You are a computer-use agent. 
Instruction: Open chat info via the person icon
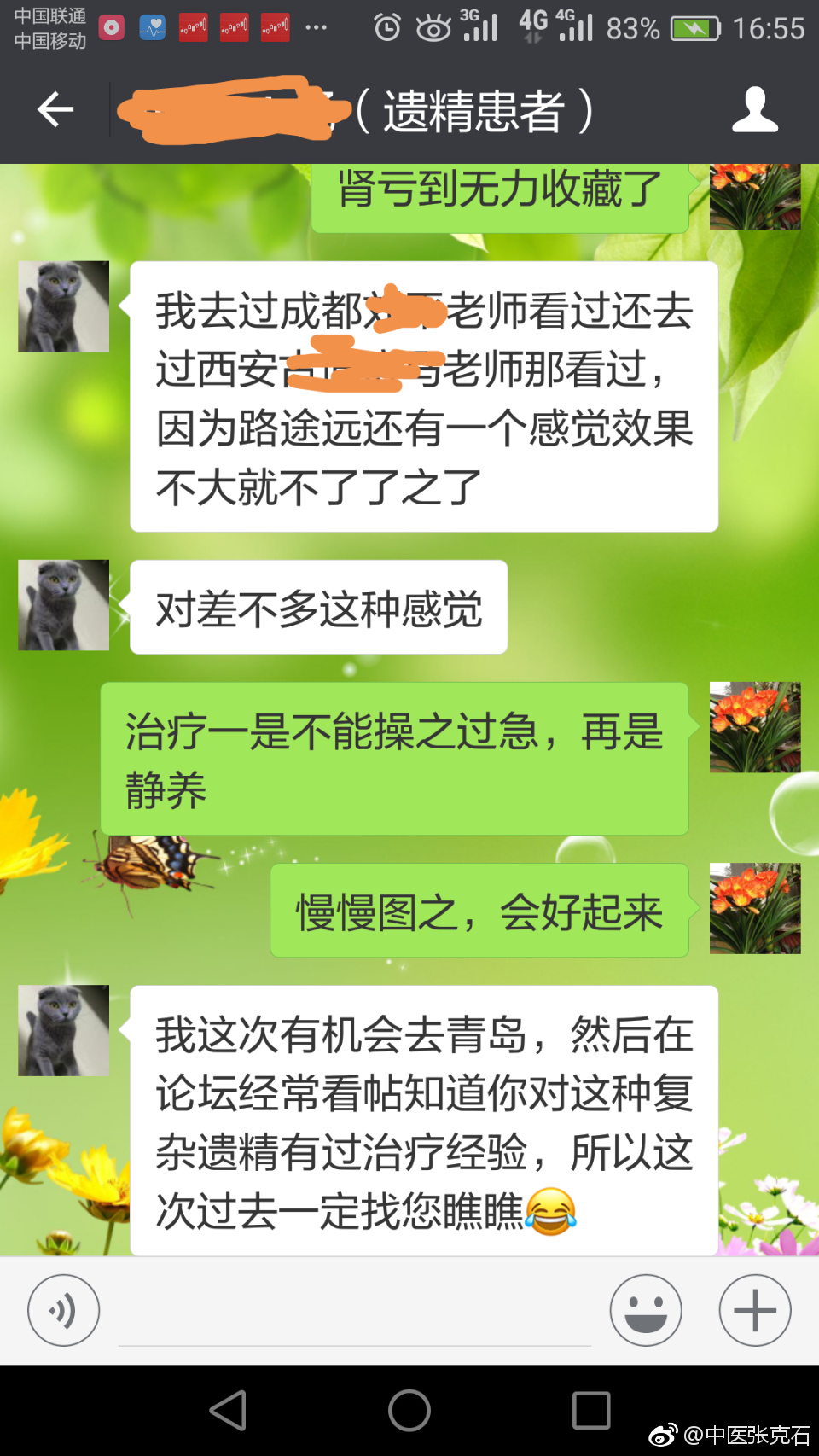755,109
